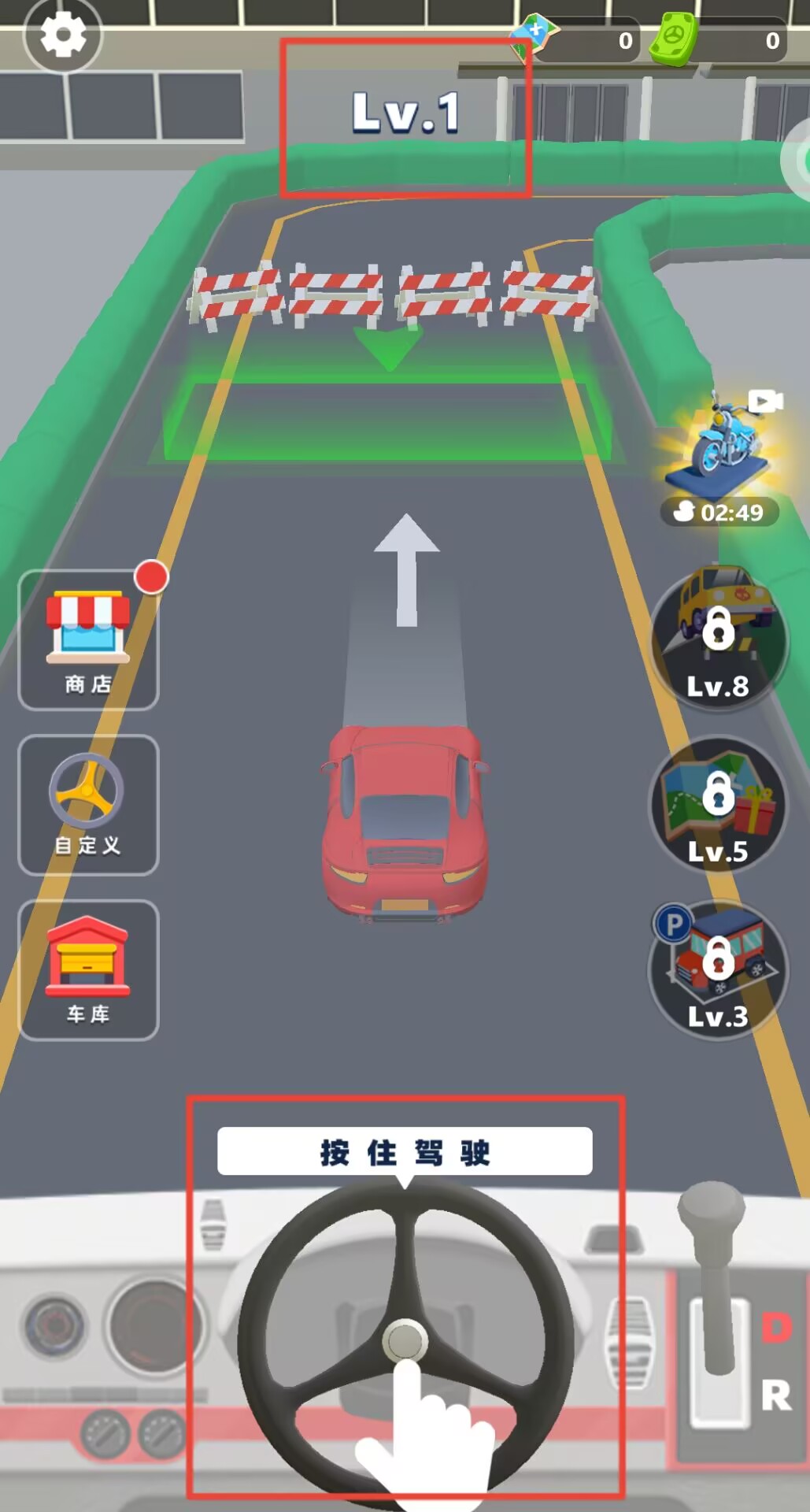The width and height of the screenshot is (810, 1512).
Task: Open the 商店 shop
Action: [88, 639]
